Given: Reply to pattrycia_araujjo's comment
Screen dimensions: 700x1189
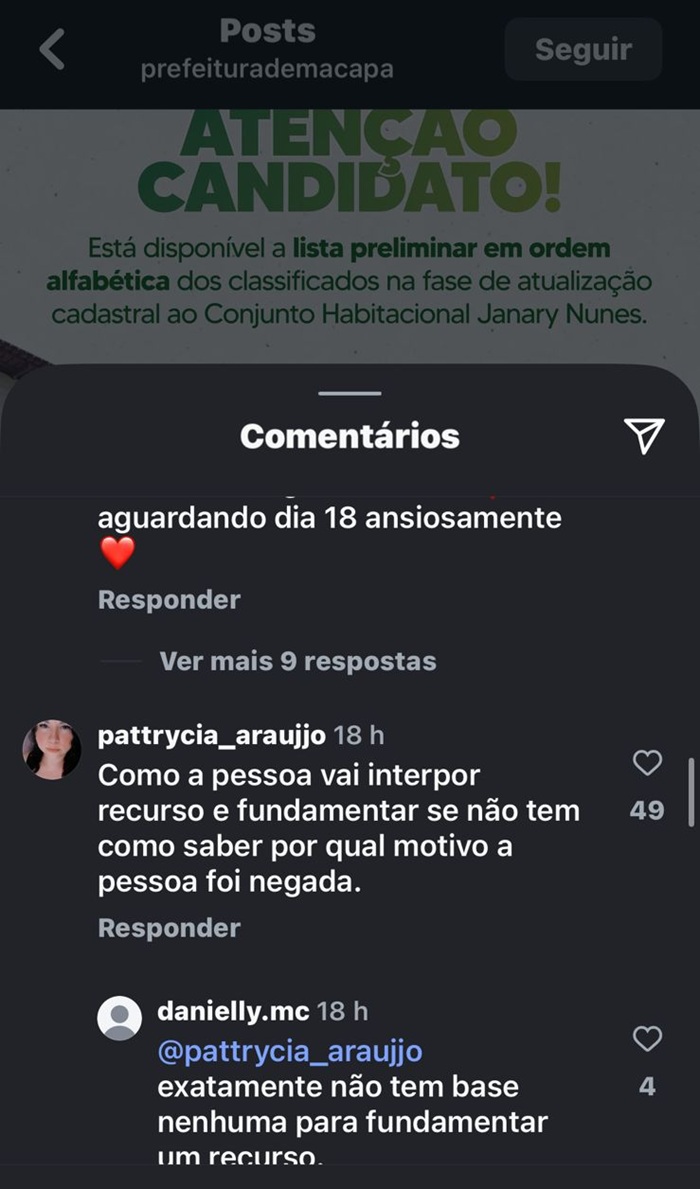Looking at the screenshot, I should point(169,928).
